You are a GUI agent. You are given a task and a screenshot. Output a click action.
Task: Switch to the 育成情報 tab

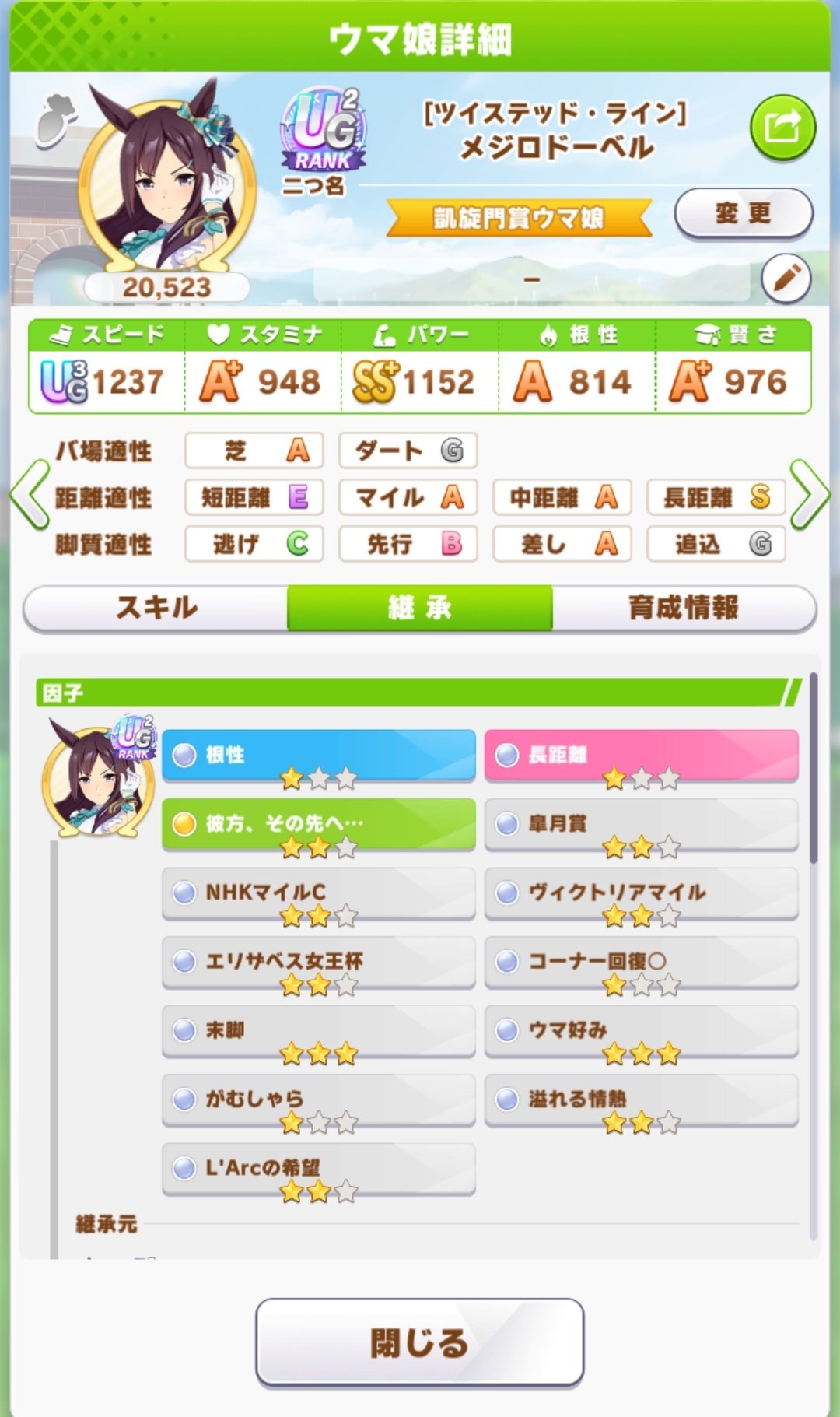click(683, 607)
